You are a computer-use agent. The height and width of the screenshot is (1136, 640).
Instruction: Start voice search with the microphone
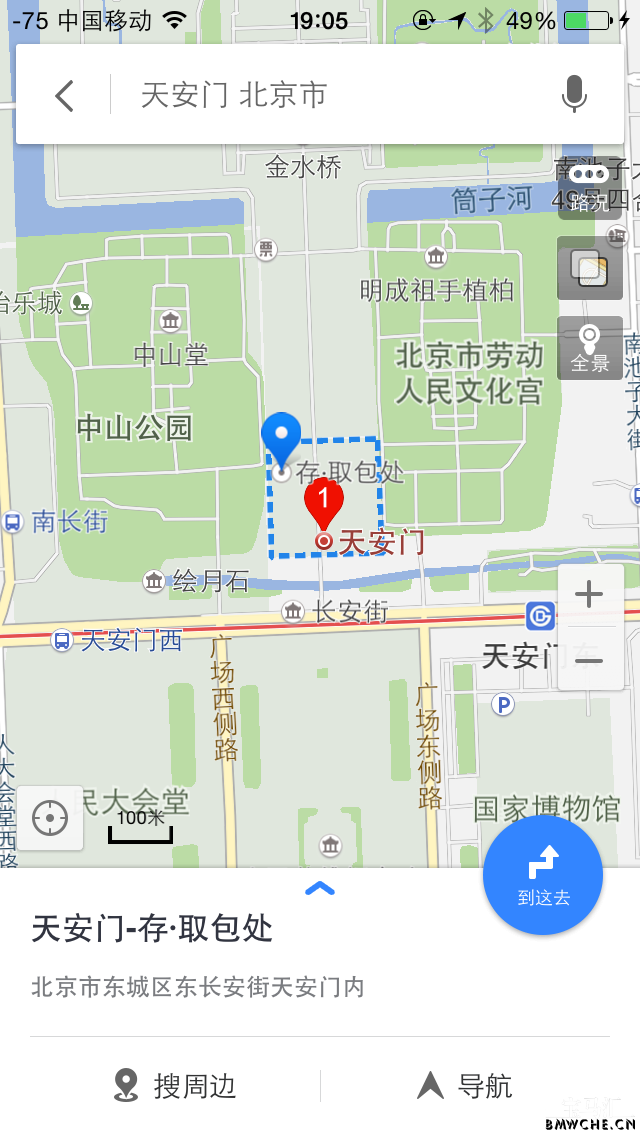click(x=574, y=96)
